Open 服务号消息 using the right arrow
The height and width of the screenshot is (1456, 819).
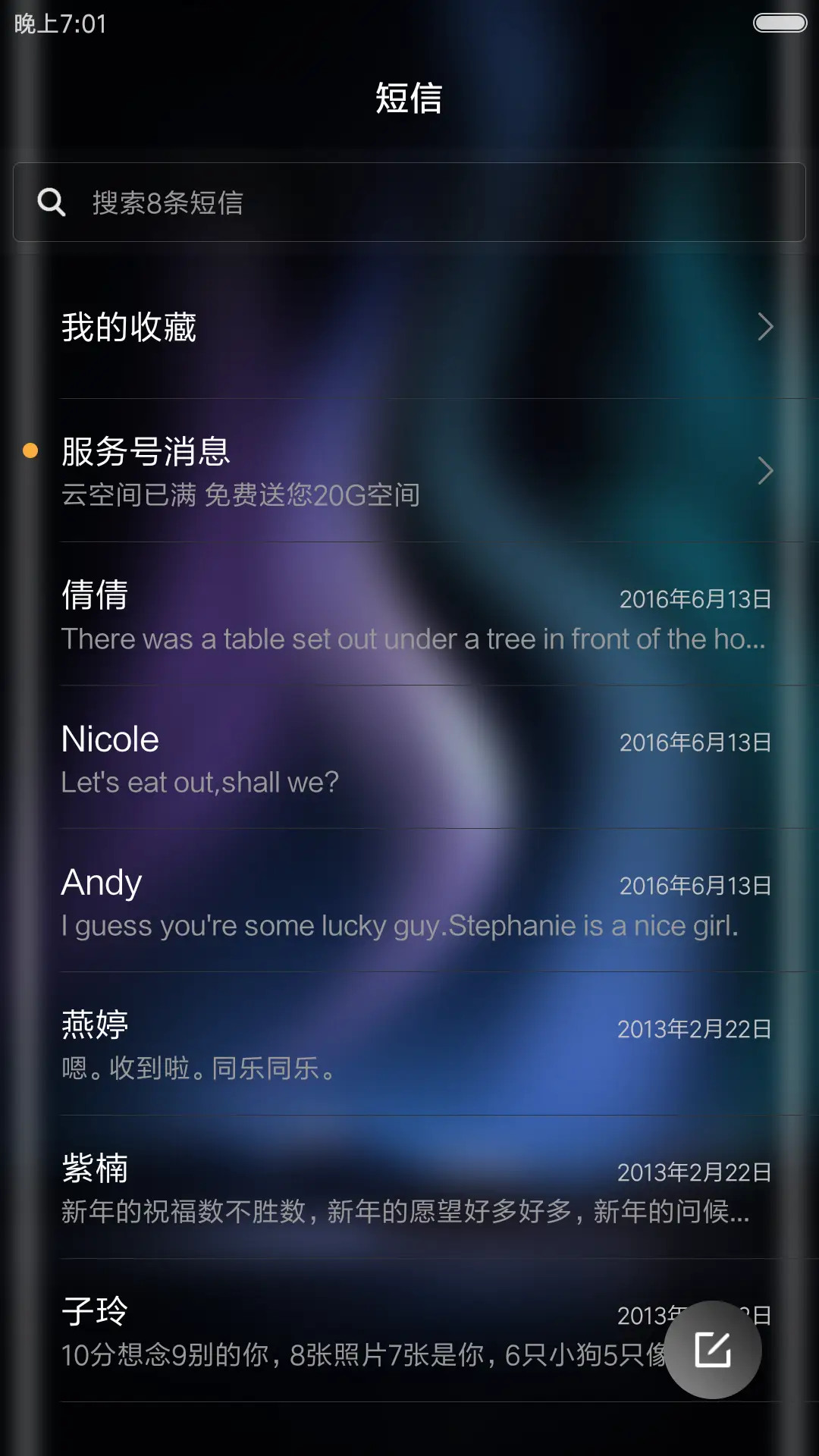click(766, 472)
